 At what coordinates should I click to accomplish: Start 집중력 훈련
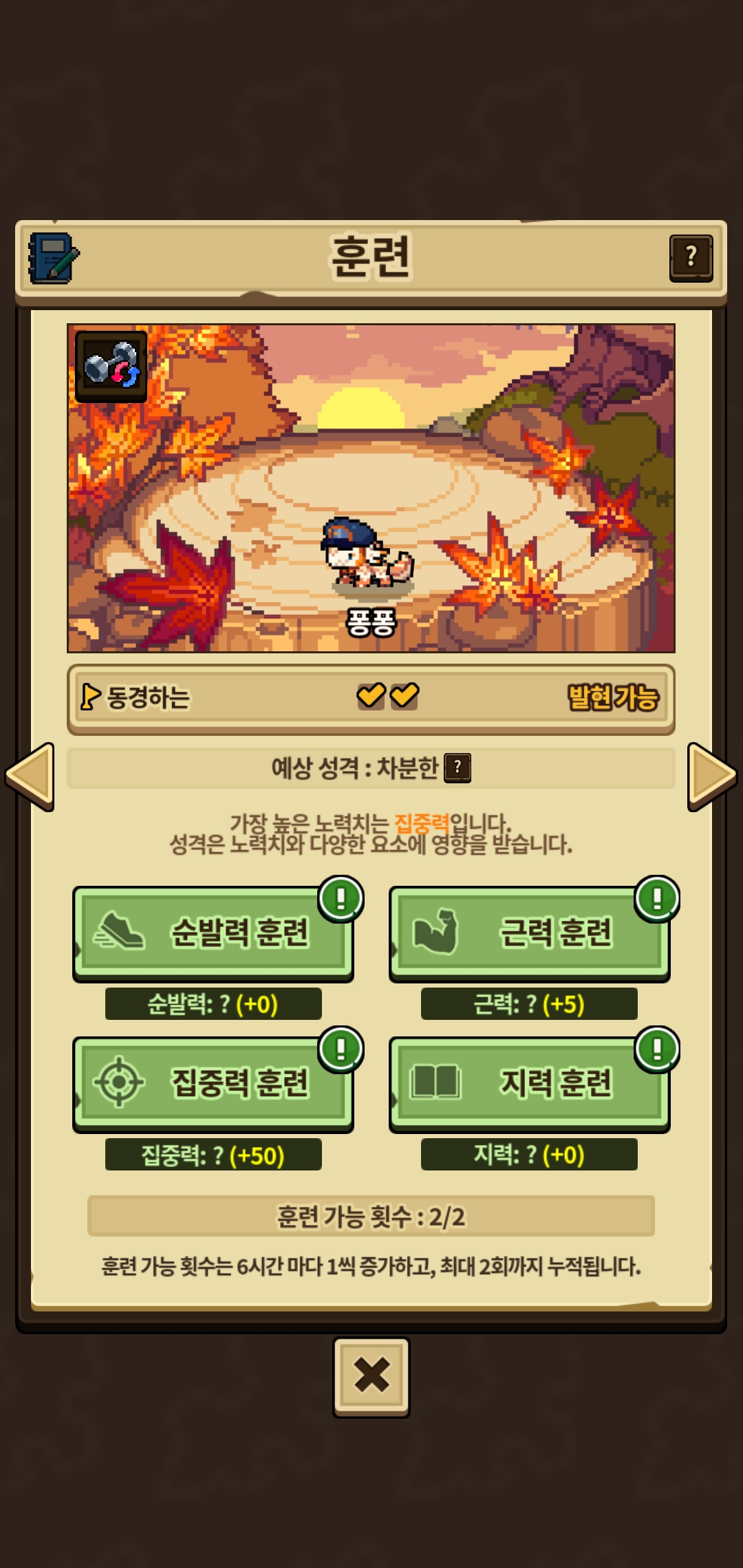click(213, 1083)
